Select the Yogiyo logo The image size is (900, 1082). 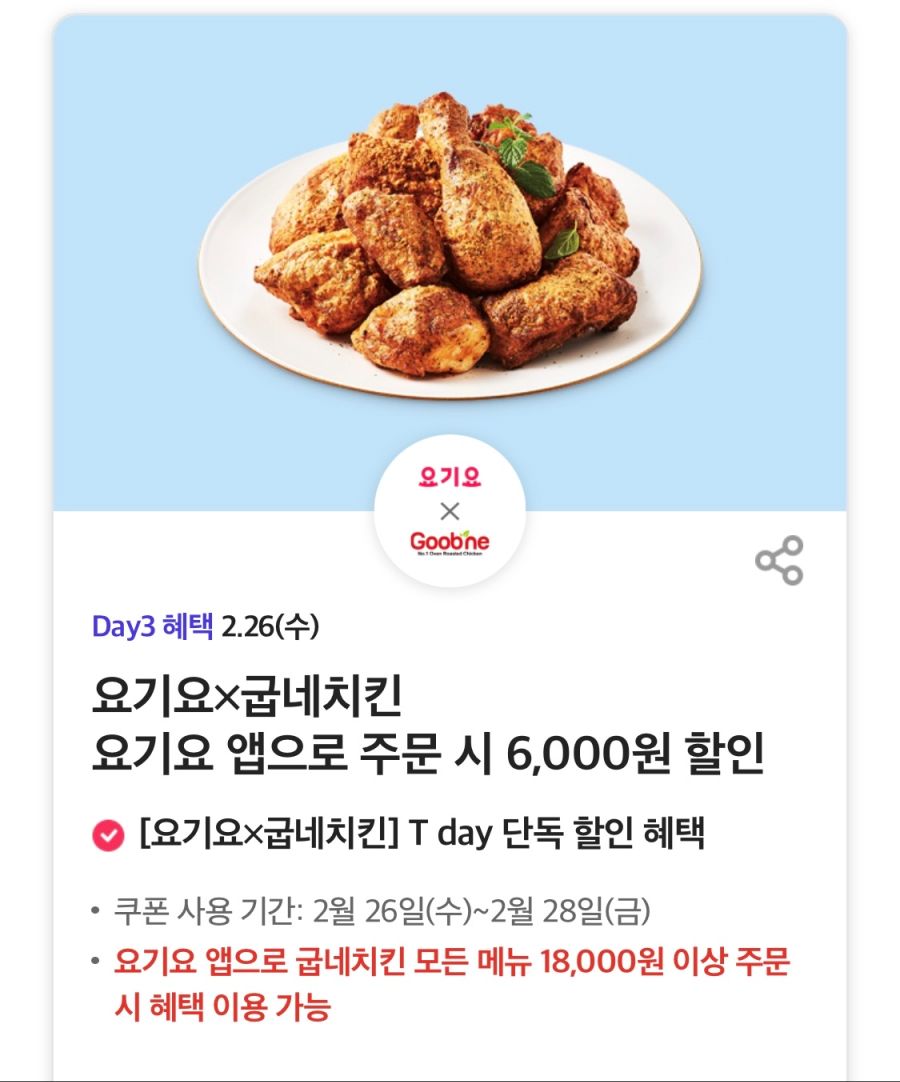[450, 478]
